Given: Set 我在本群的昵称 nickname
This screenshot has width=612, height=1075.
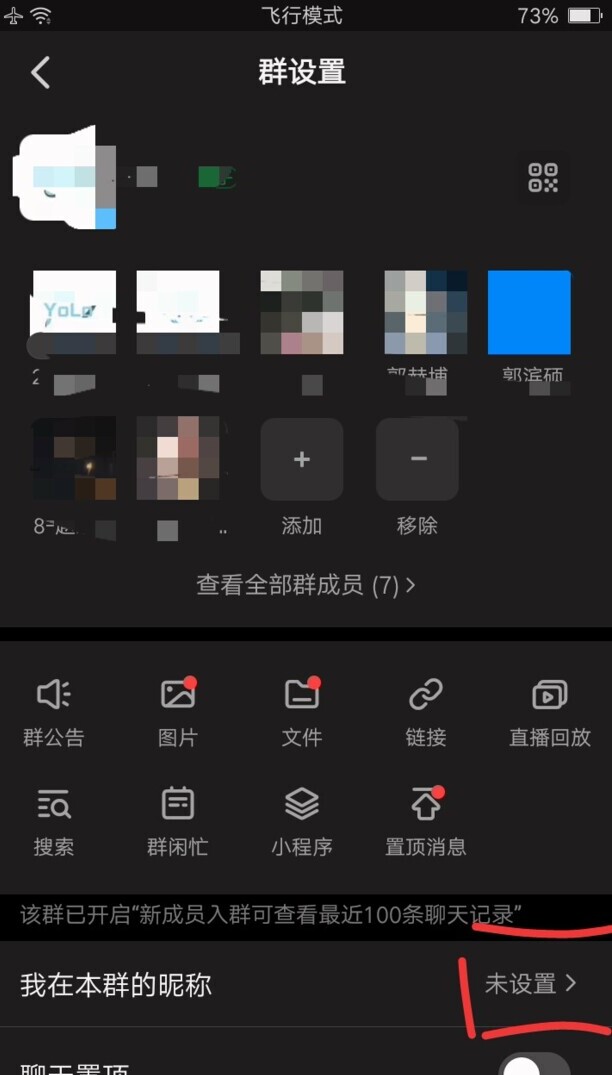Looking at the screenshot, I should (306, 984).
